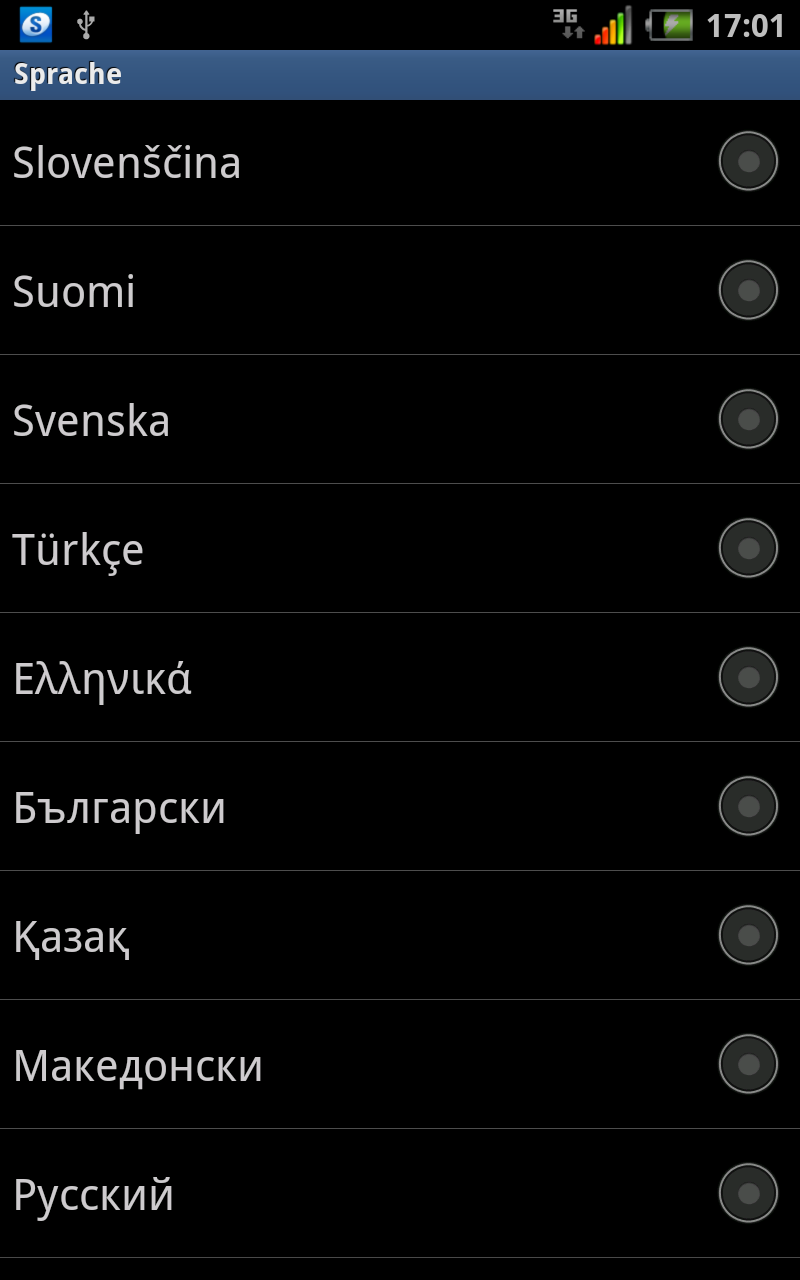Pick Türkçe as the language
Screen dimensions: 800x1280
click(x=400, y=548)
